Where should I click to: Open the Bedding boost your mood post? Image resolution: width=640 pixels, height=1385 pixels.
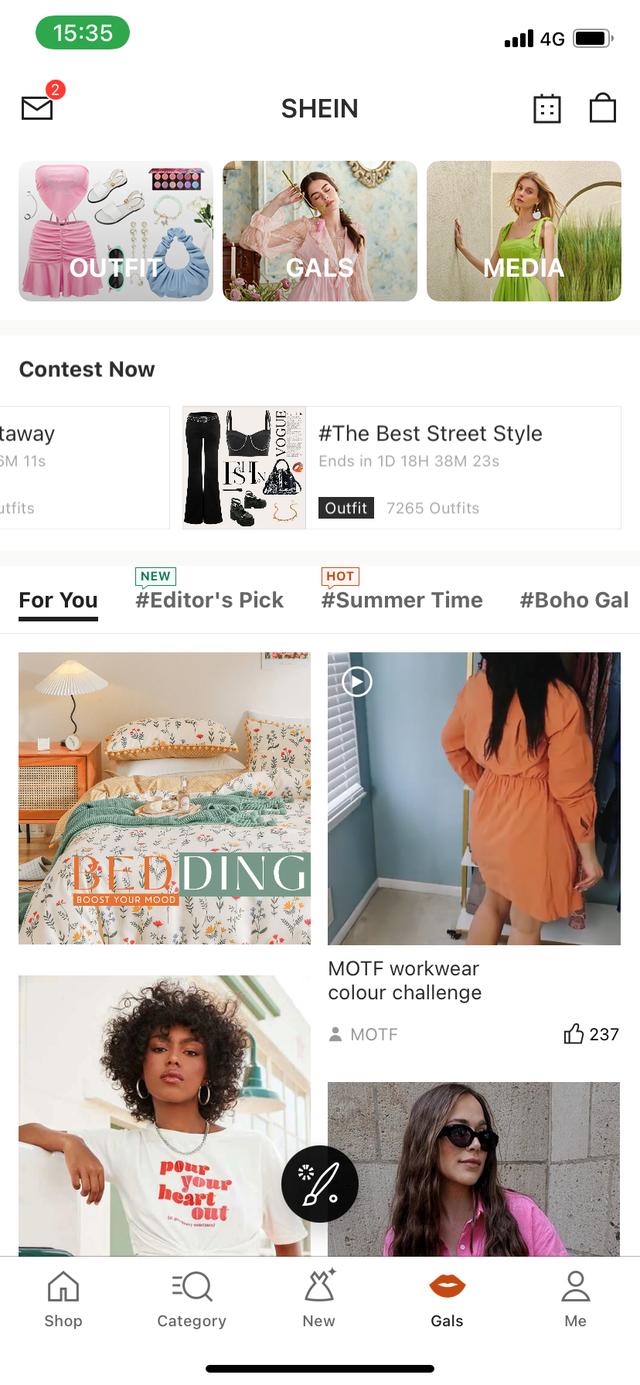point(165,798)
